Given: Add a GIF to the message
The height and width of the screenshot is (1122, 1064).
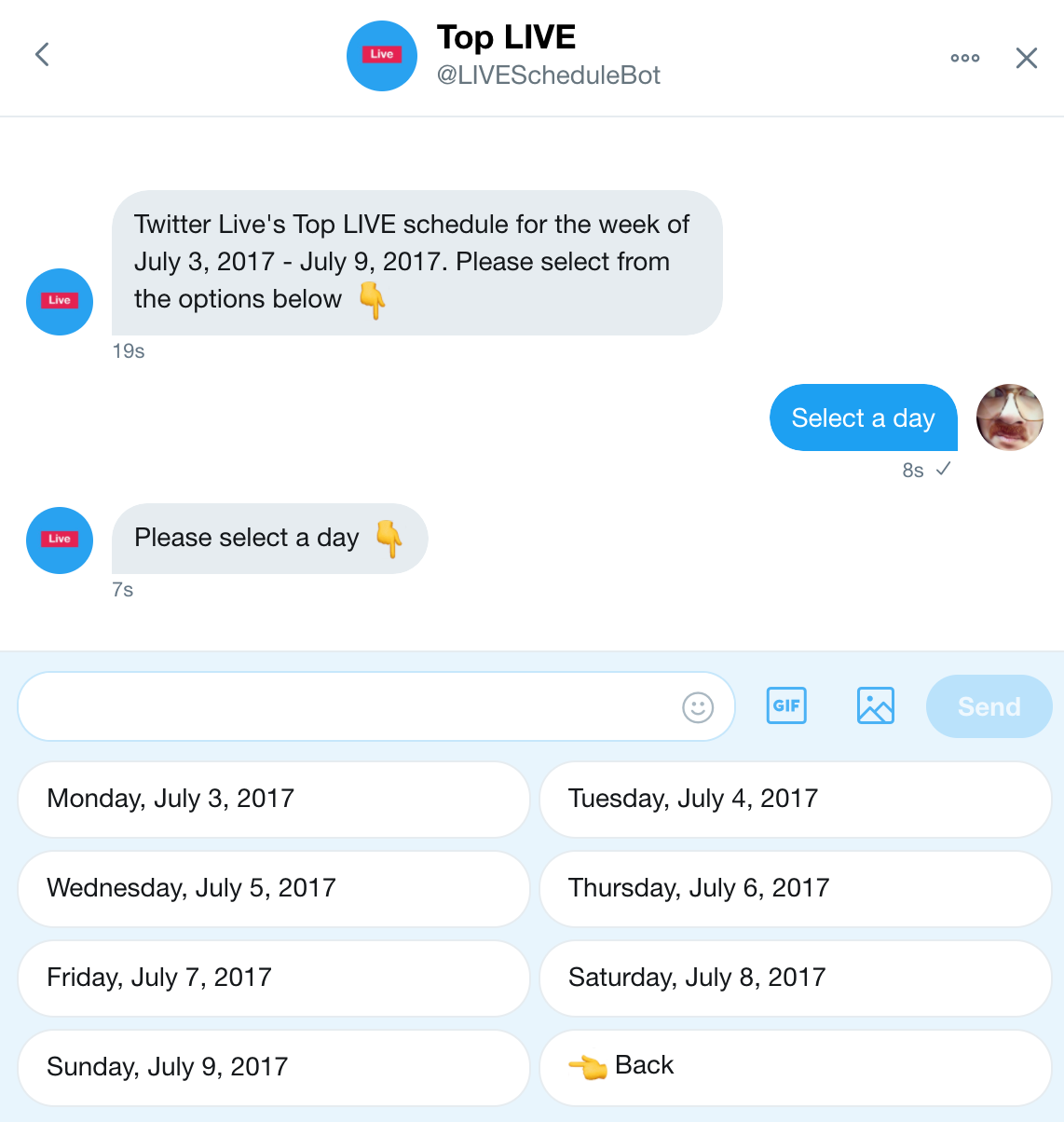Looking at the screenshot, I should pyautogui.click(x=785, y=705).
